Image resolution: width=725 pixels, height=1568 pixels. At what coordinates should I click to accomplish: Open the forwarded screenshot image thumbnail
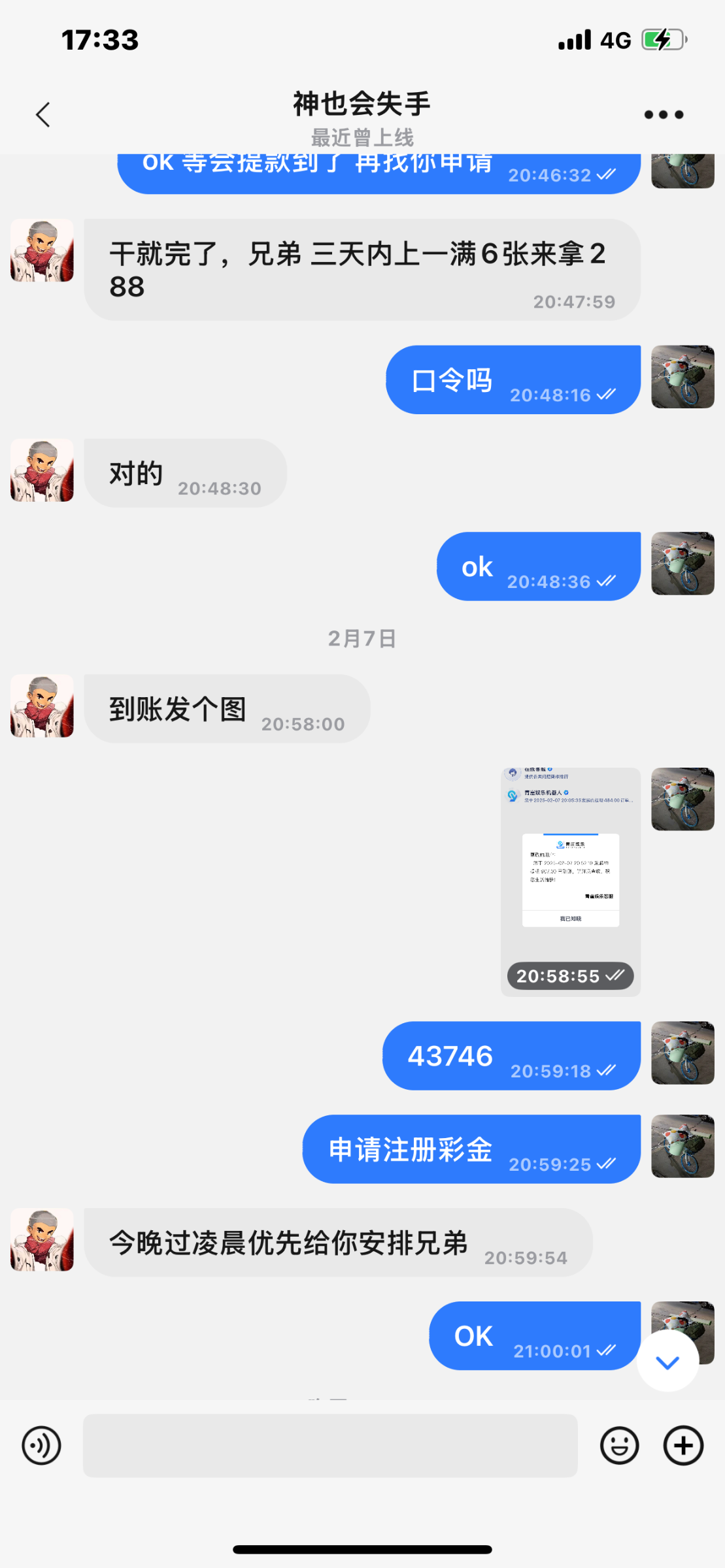[570, 875]
